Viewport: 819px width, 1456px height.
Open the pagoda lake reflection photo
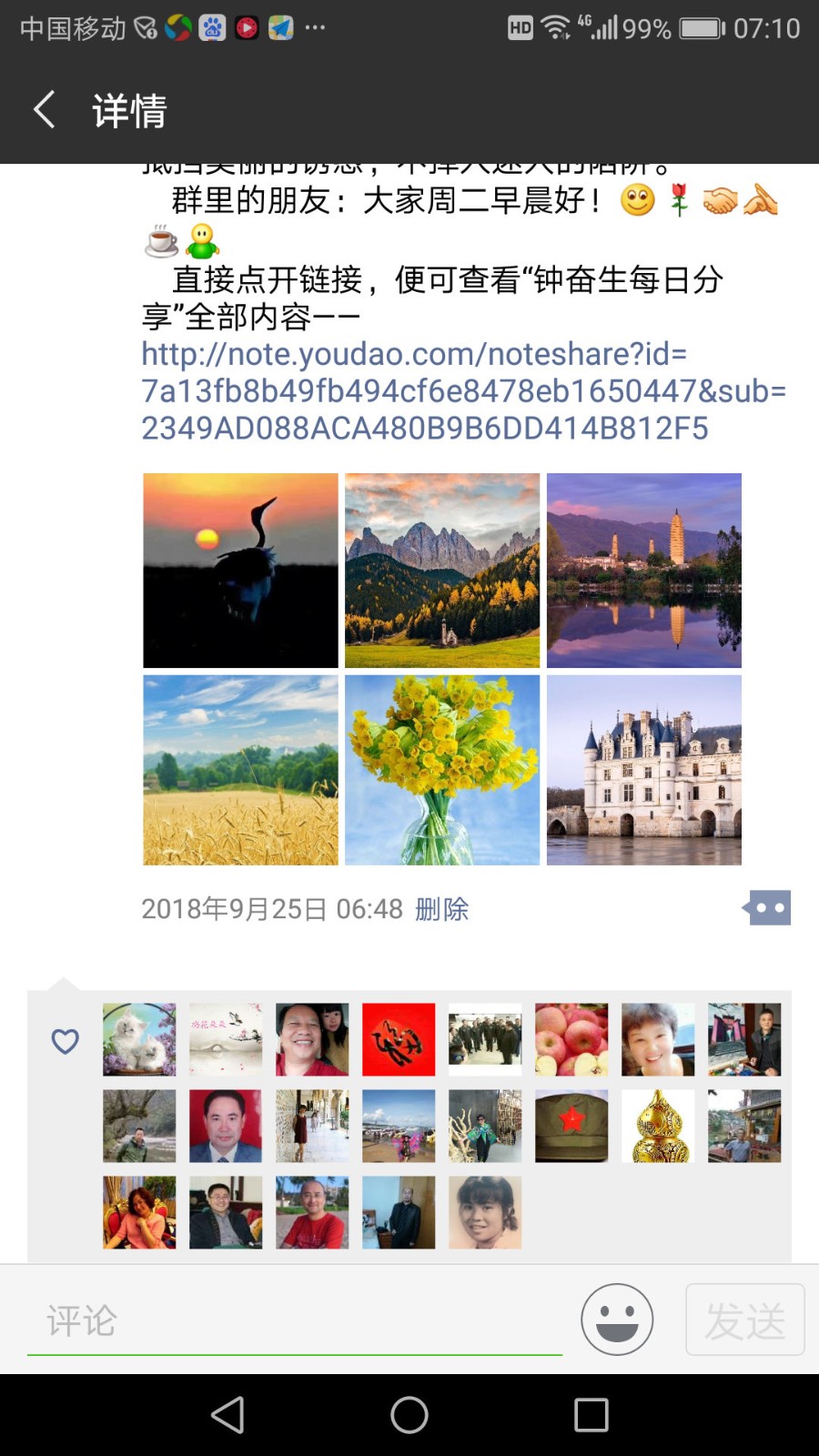pyautogui.click(x=644, y=571)
